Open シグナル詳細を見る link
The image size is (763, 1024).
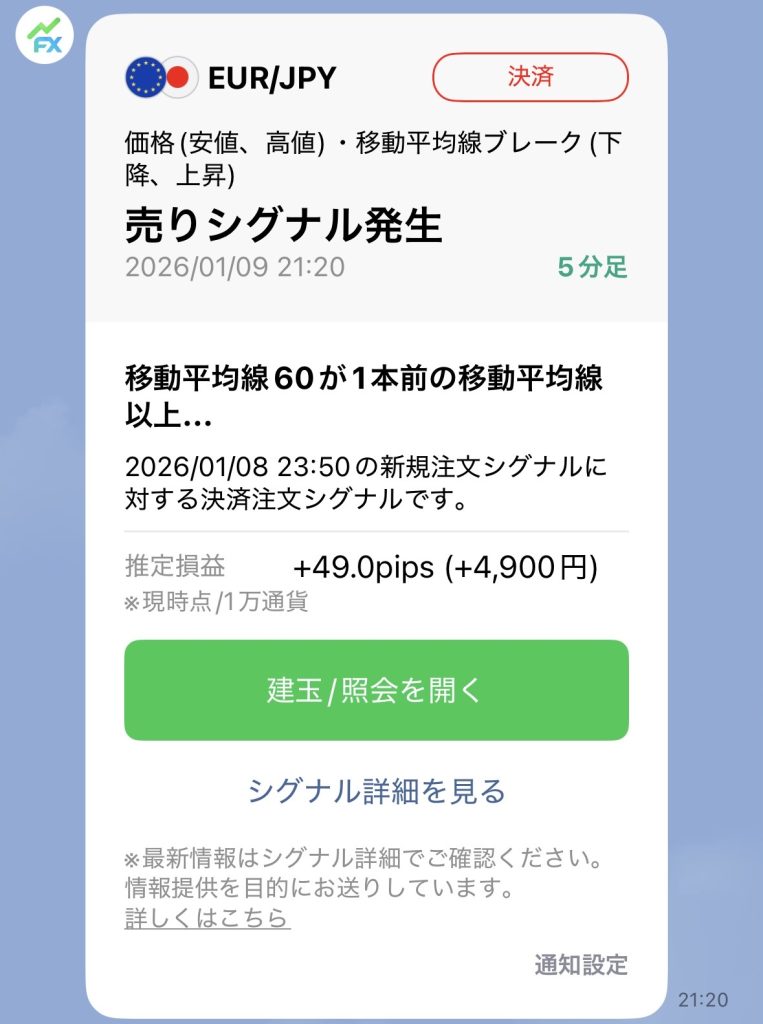(376, 791)
